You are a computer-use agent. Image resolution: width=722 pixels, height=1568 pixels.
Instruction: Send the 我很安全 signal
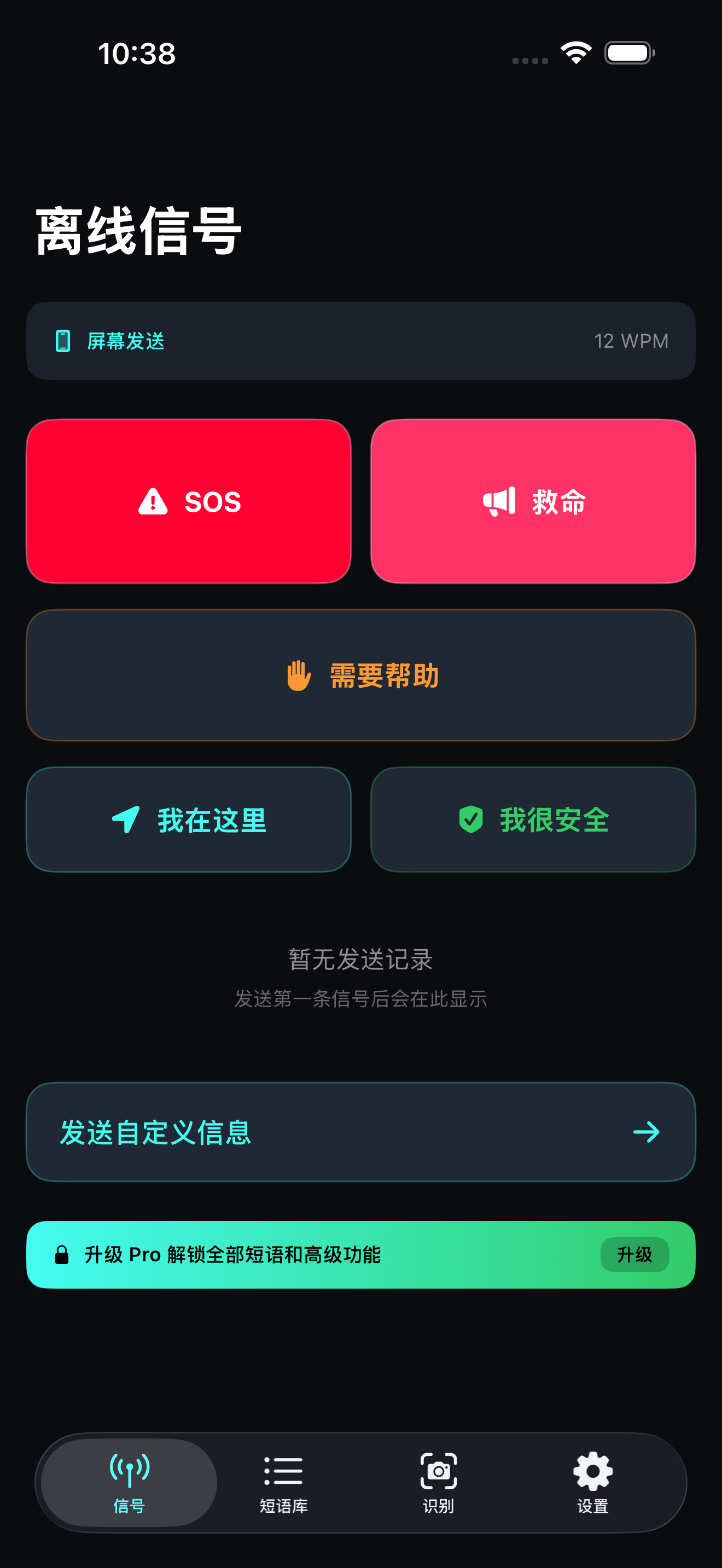click(533, 820)
